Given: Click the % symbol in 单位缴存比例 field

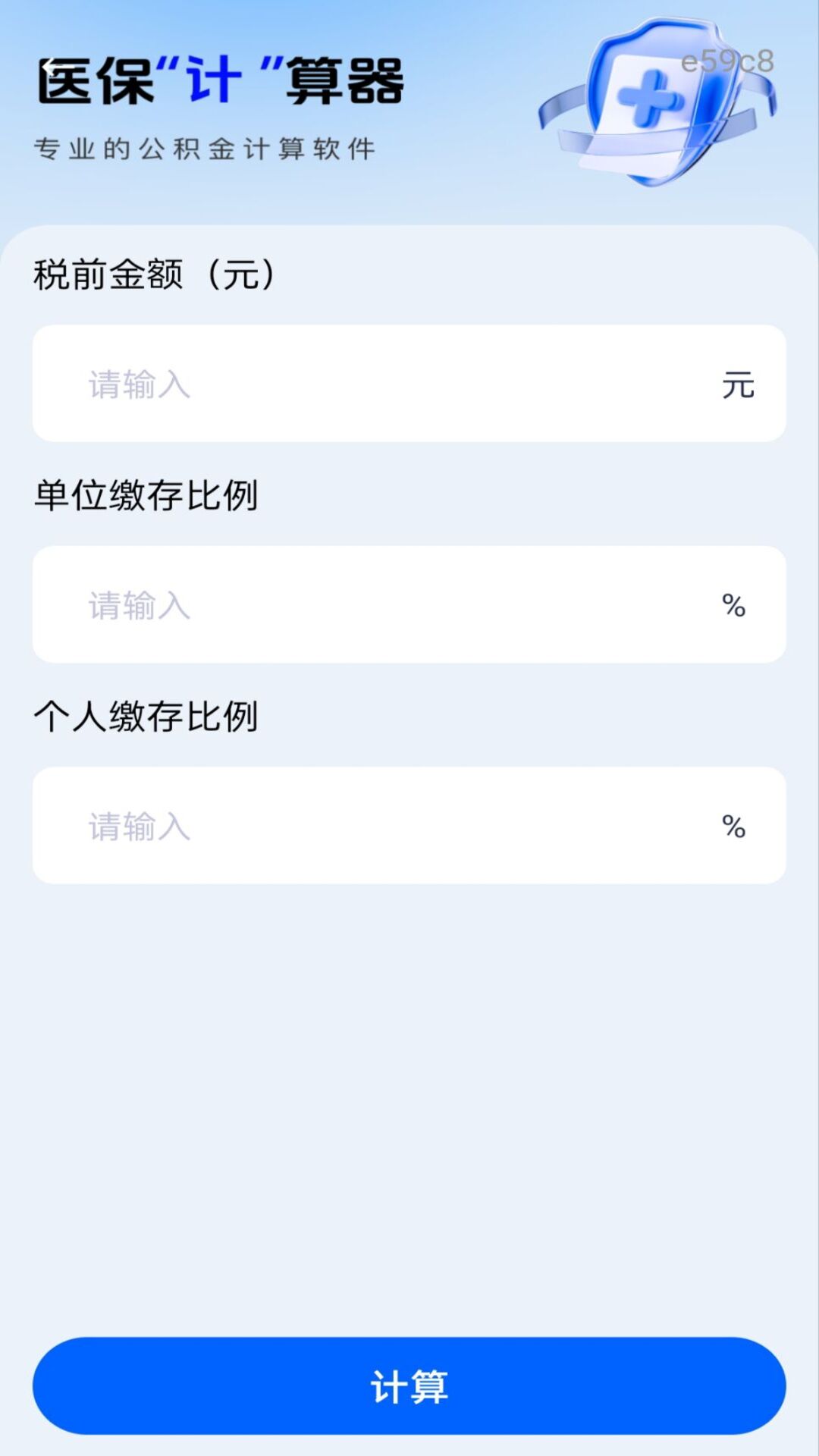Looking at the screenshot, I should [x=733, y=607].
